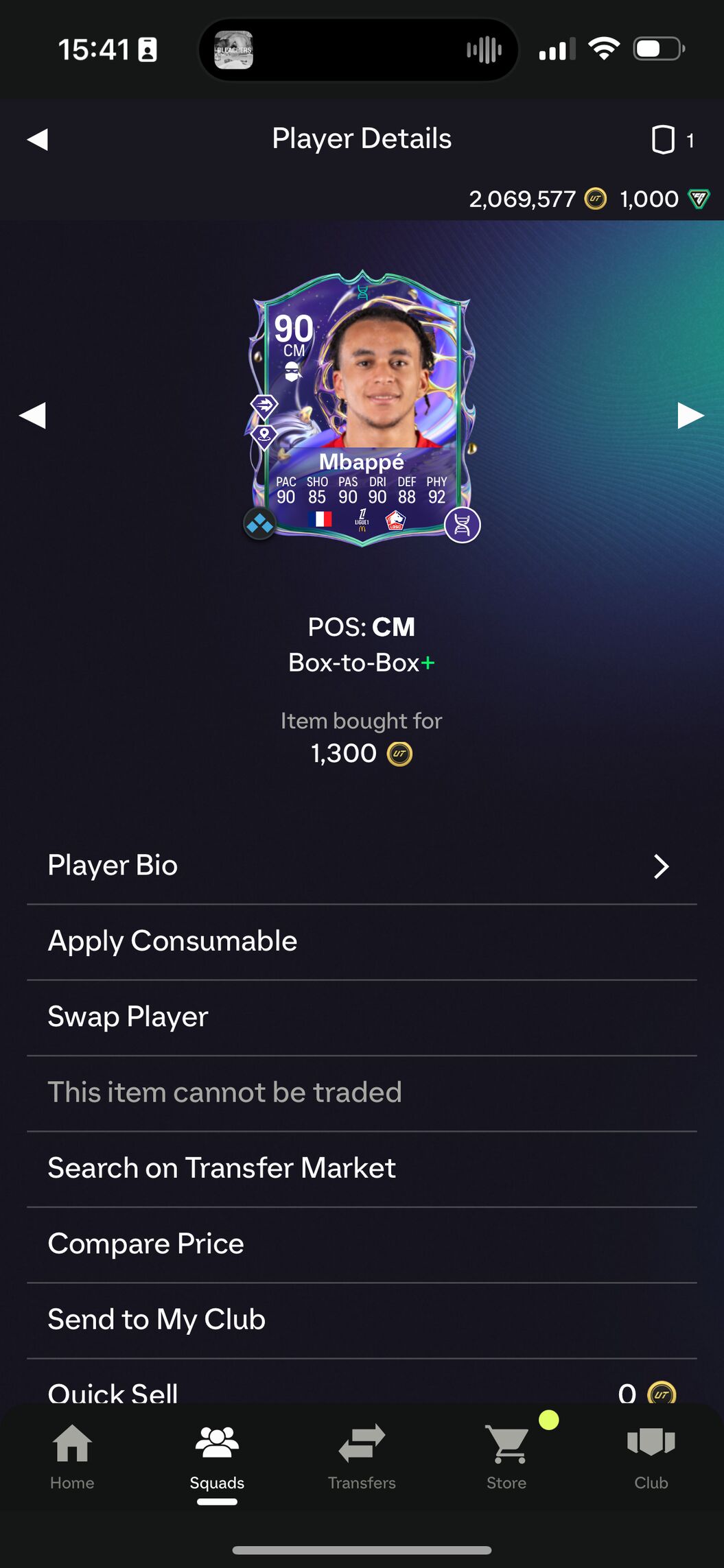Select Apply Consumable

[362, 942]
